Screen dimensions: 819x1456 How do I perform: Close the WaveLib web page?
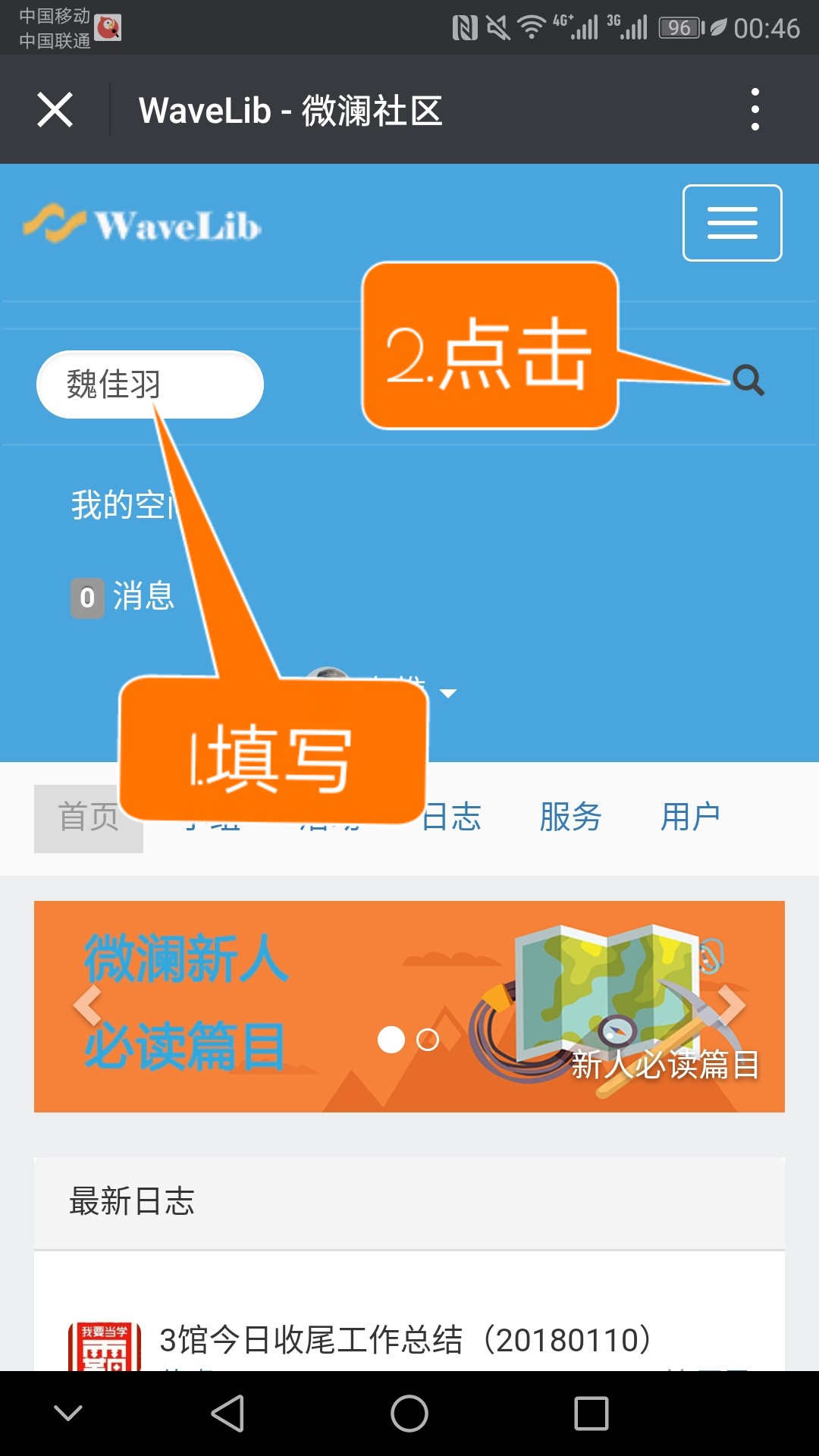pos(55,110)
